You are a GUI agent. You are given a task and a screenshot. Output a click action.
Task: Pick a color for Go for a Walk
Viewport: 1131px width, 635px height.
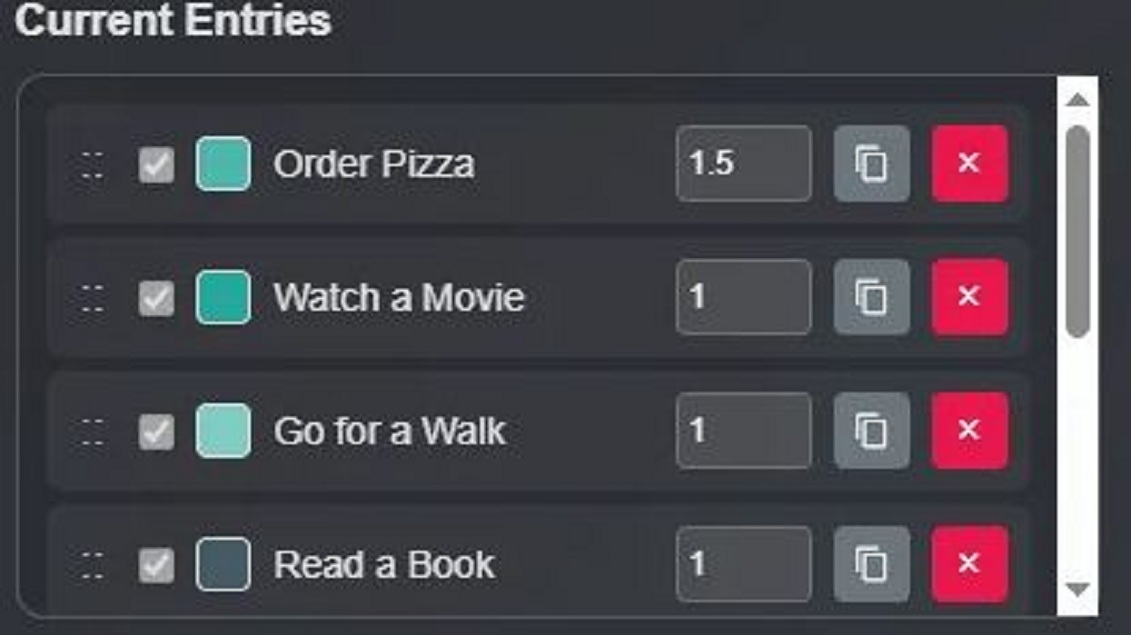coord(223,431)
